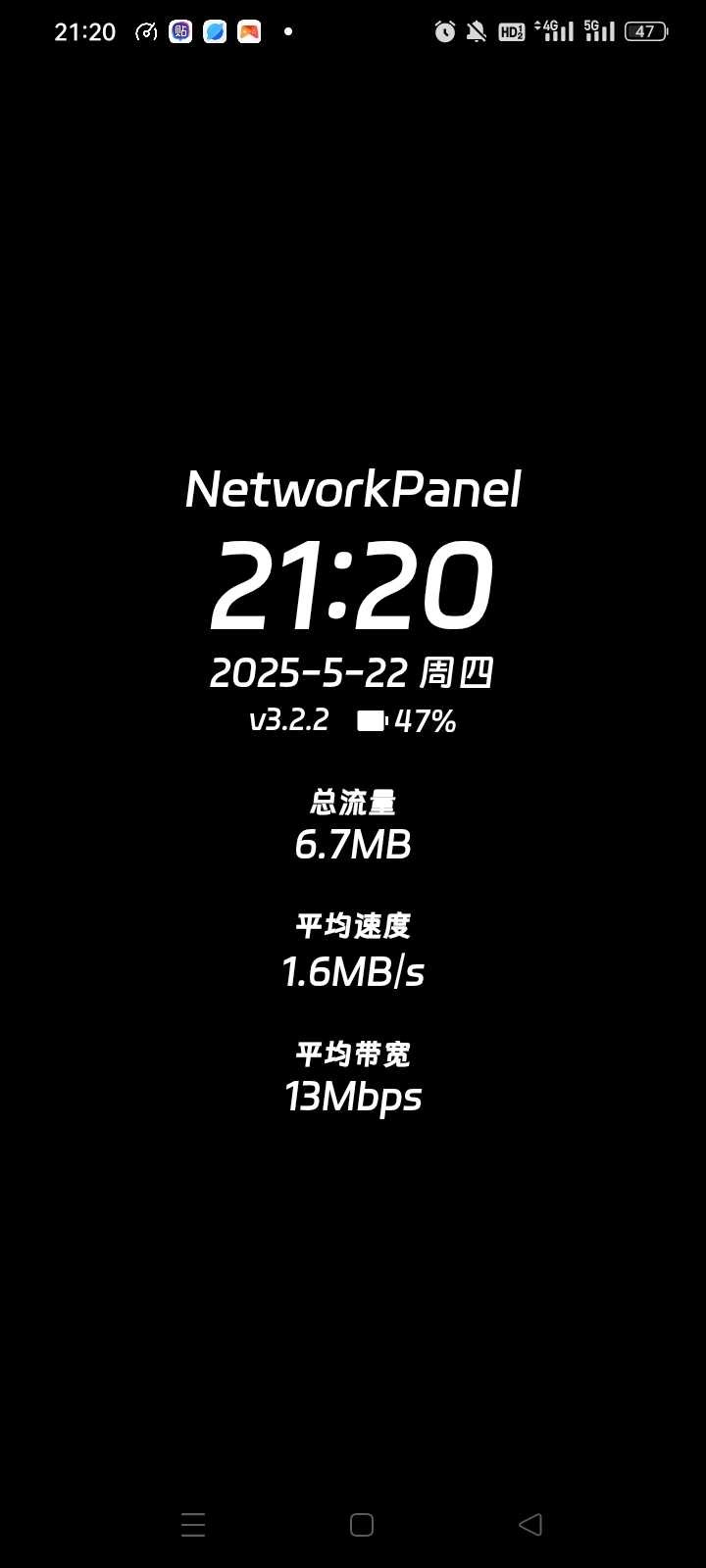Go to the home screen
The height and width of the screenshot is (1568, 706).
point(362,1524)
